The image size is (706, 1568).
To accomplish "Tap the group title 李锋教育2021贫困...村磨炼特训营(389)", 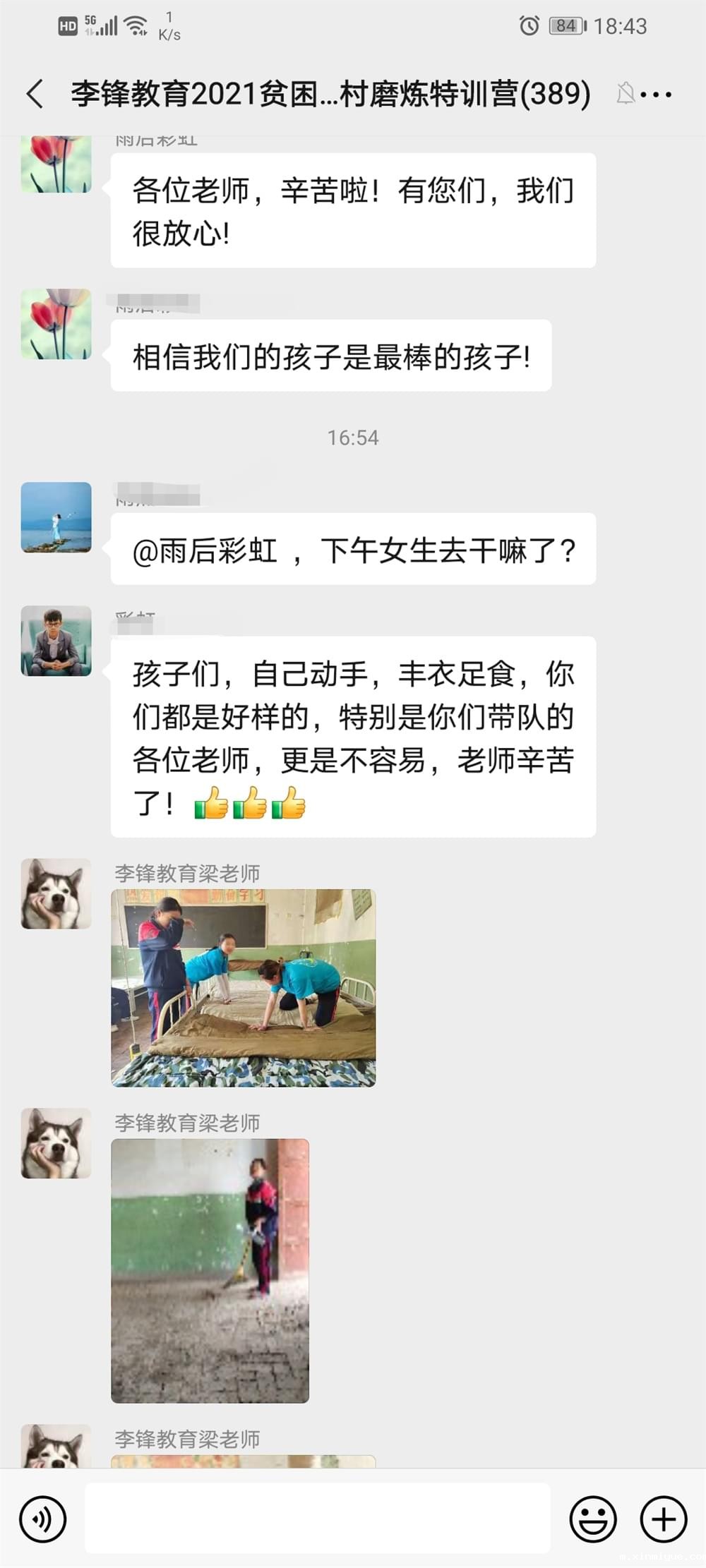I will [x=328, y=94].
